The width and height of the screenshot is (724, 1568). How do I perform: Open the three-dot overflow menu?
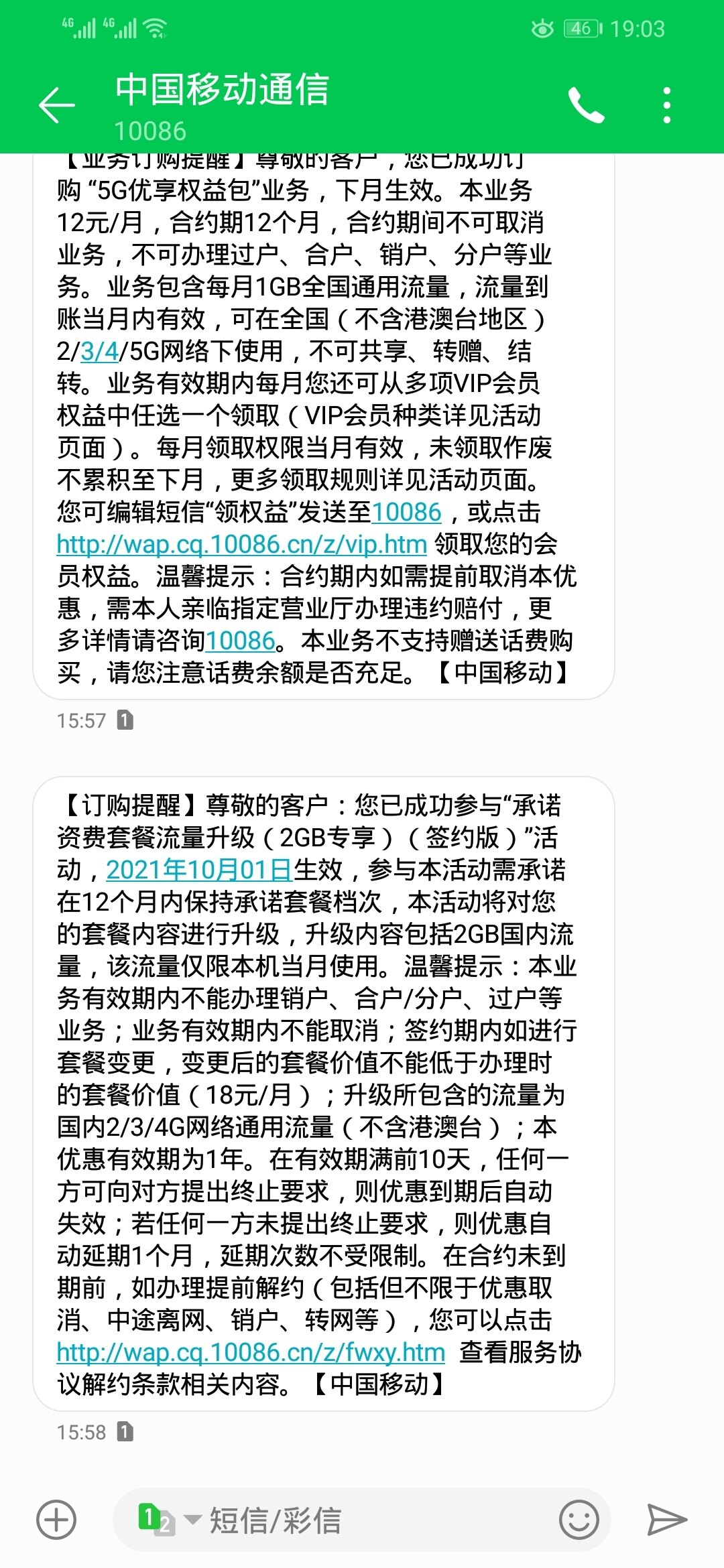(x=666, y=105)
